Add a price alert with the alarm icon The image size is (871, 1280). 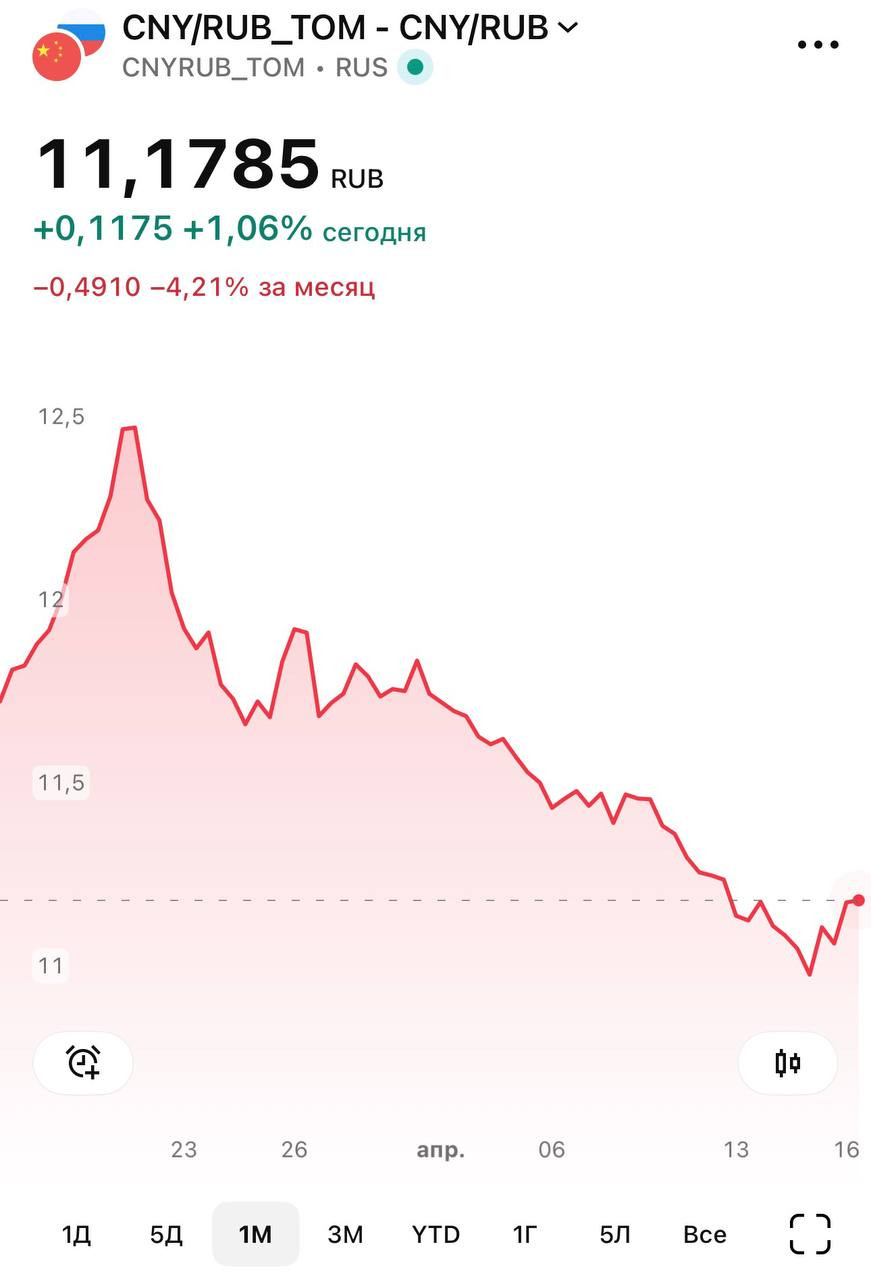click(83, 1062)
